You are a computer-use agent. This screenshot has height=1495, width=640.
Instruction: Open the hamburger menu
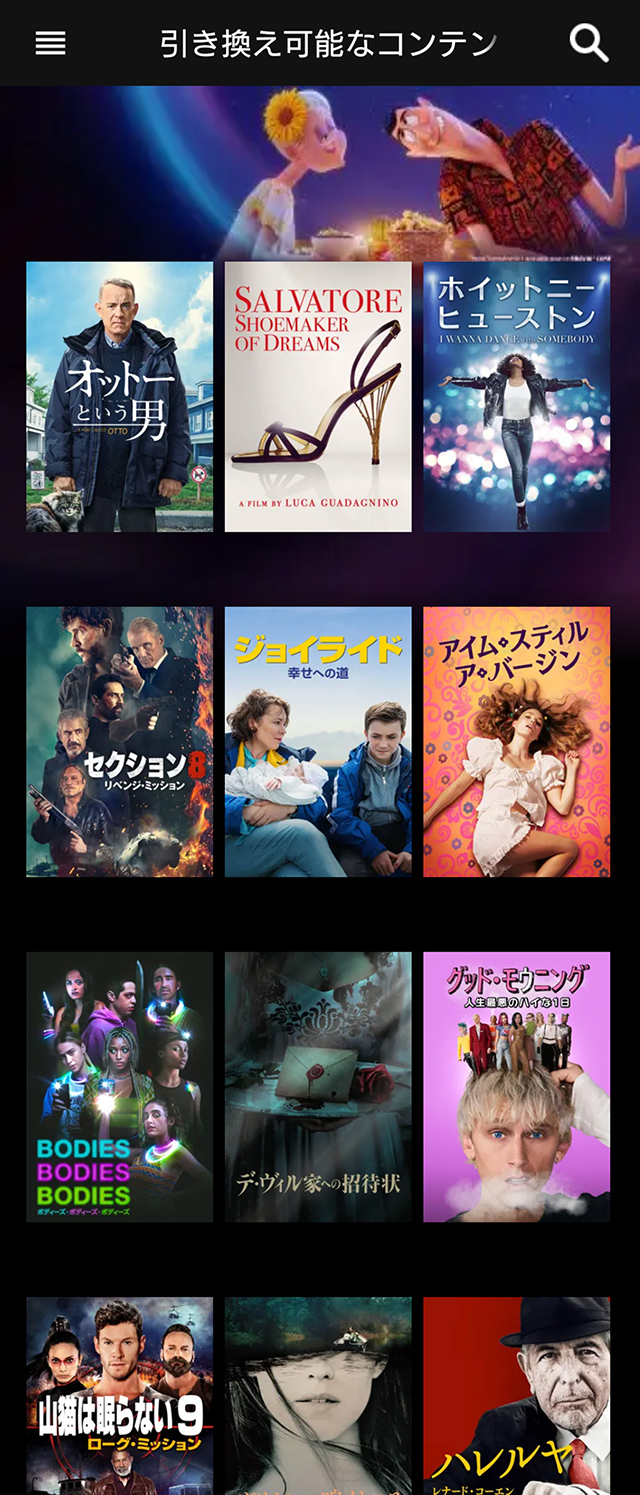(x=50, y=43)
